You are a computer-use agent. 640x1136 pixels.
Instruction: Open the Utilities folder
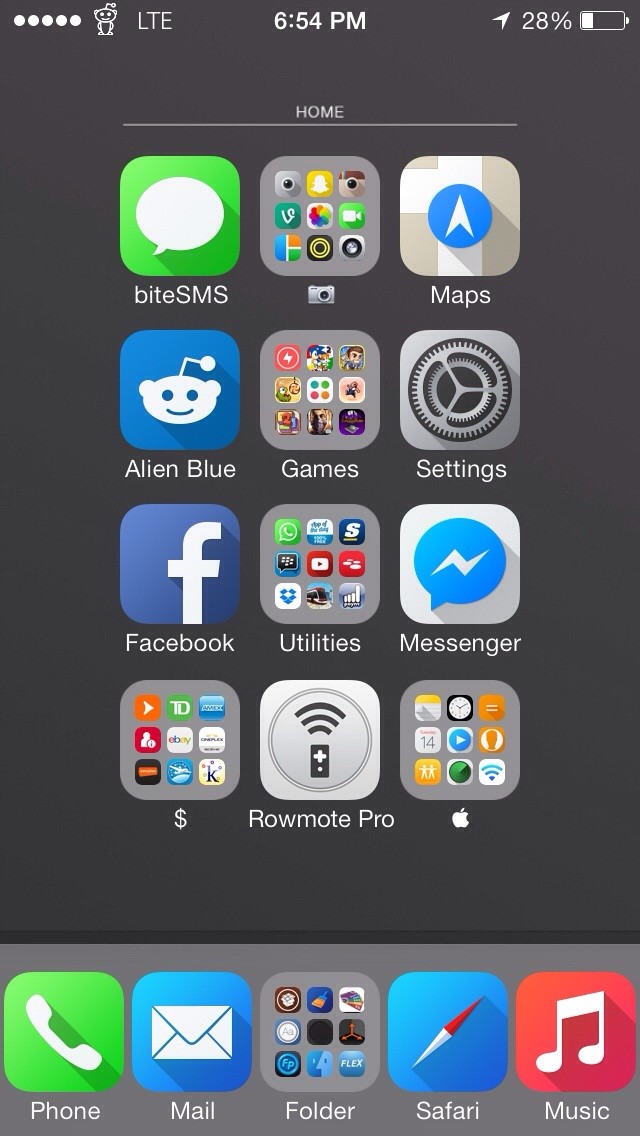320,564
